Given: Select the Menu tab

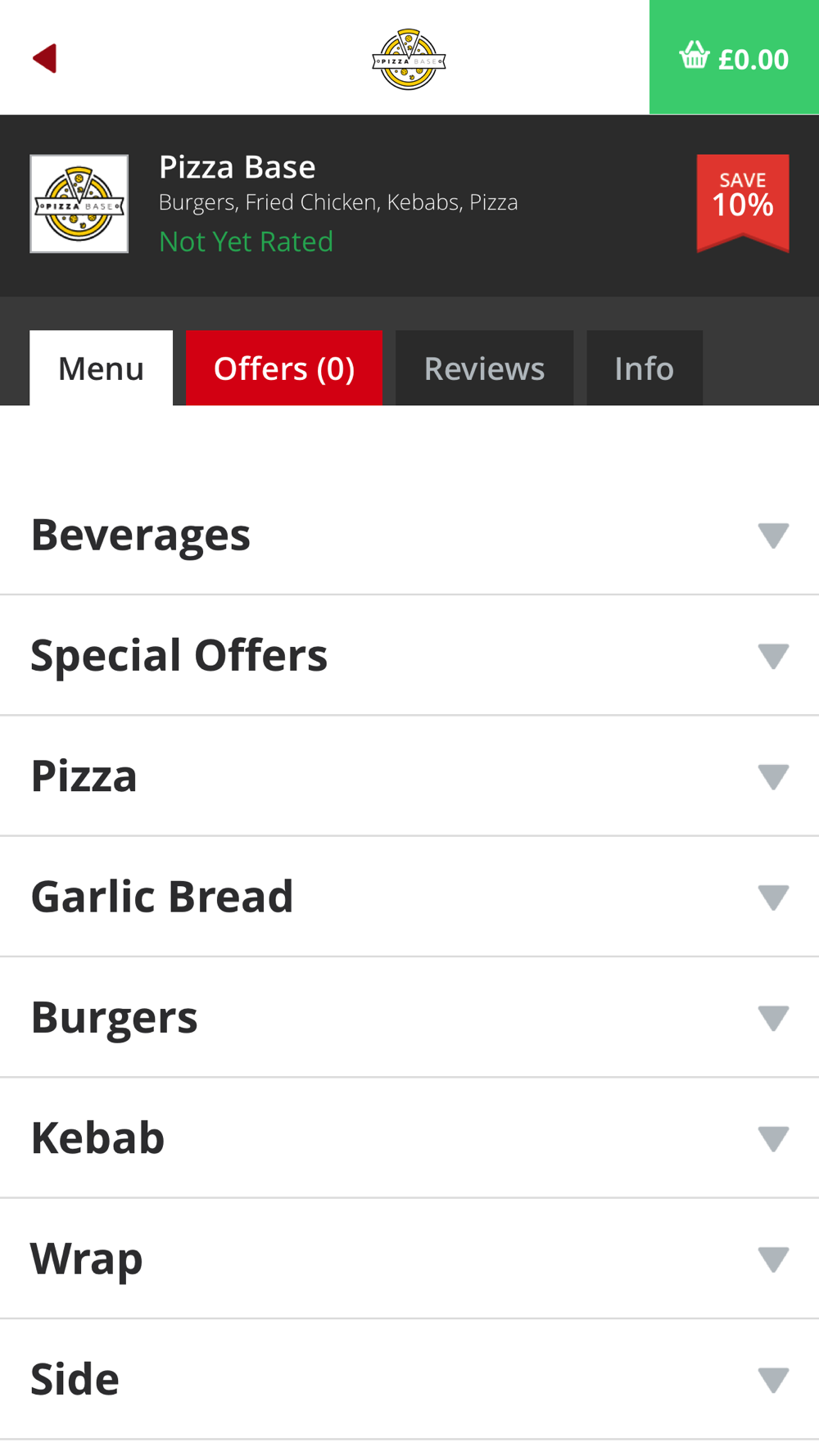Looking at the screenshot, I should 102,368.
